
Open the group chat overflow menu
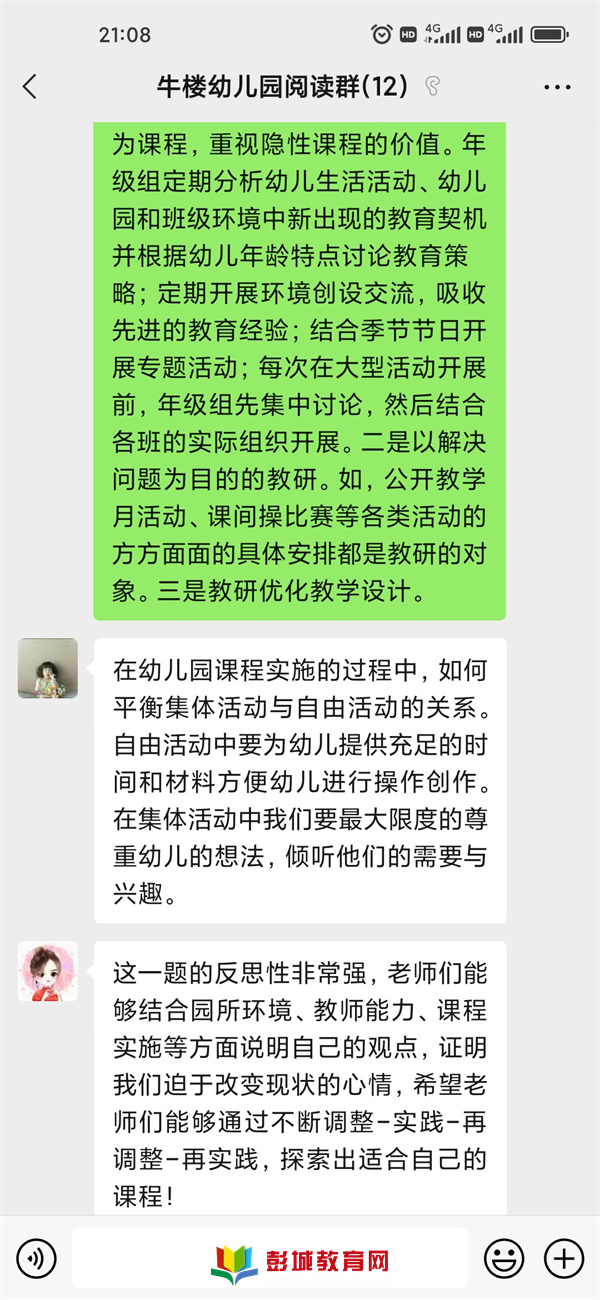pos(557,87)
